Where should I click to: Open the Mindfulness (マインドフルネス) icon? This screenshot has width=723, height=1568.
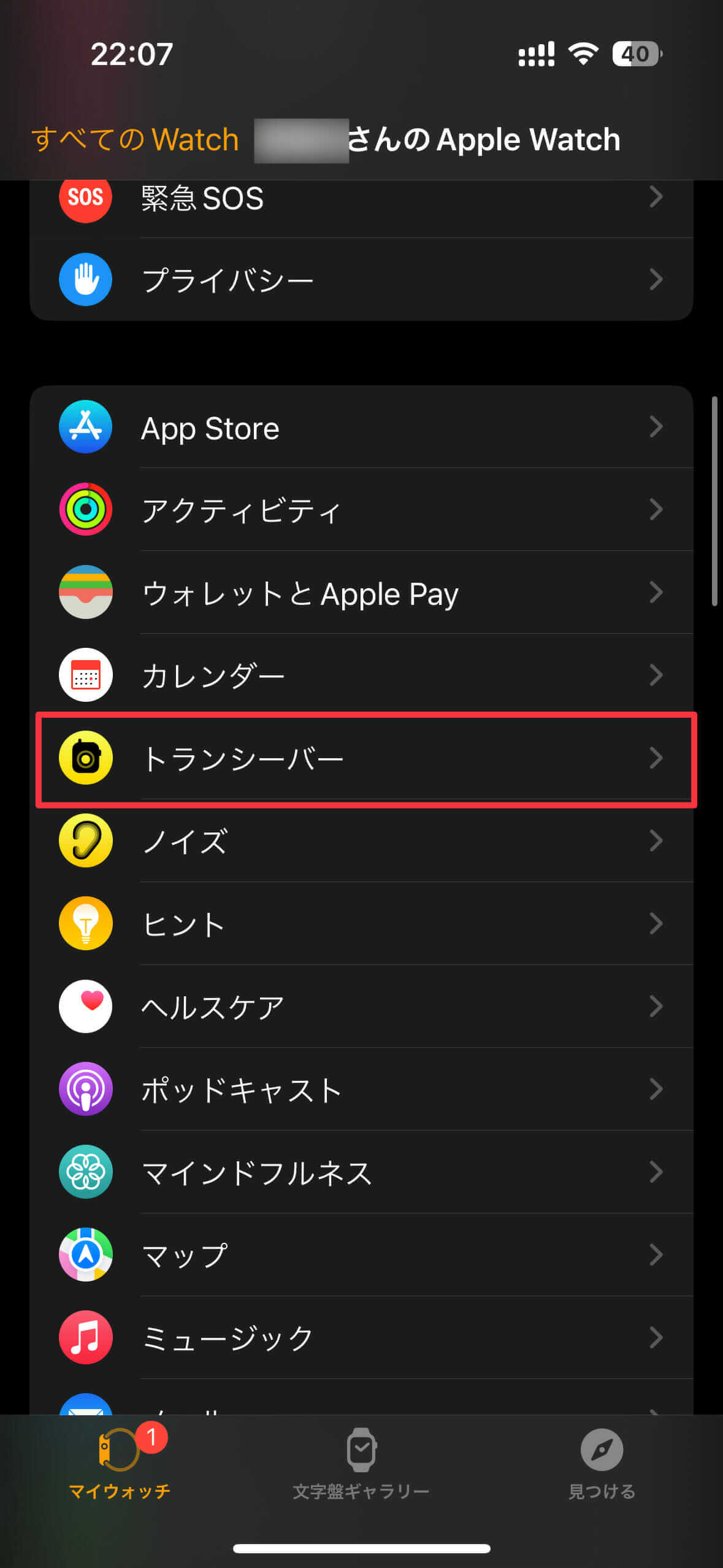click(85, 1173)
